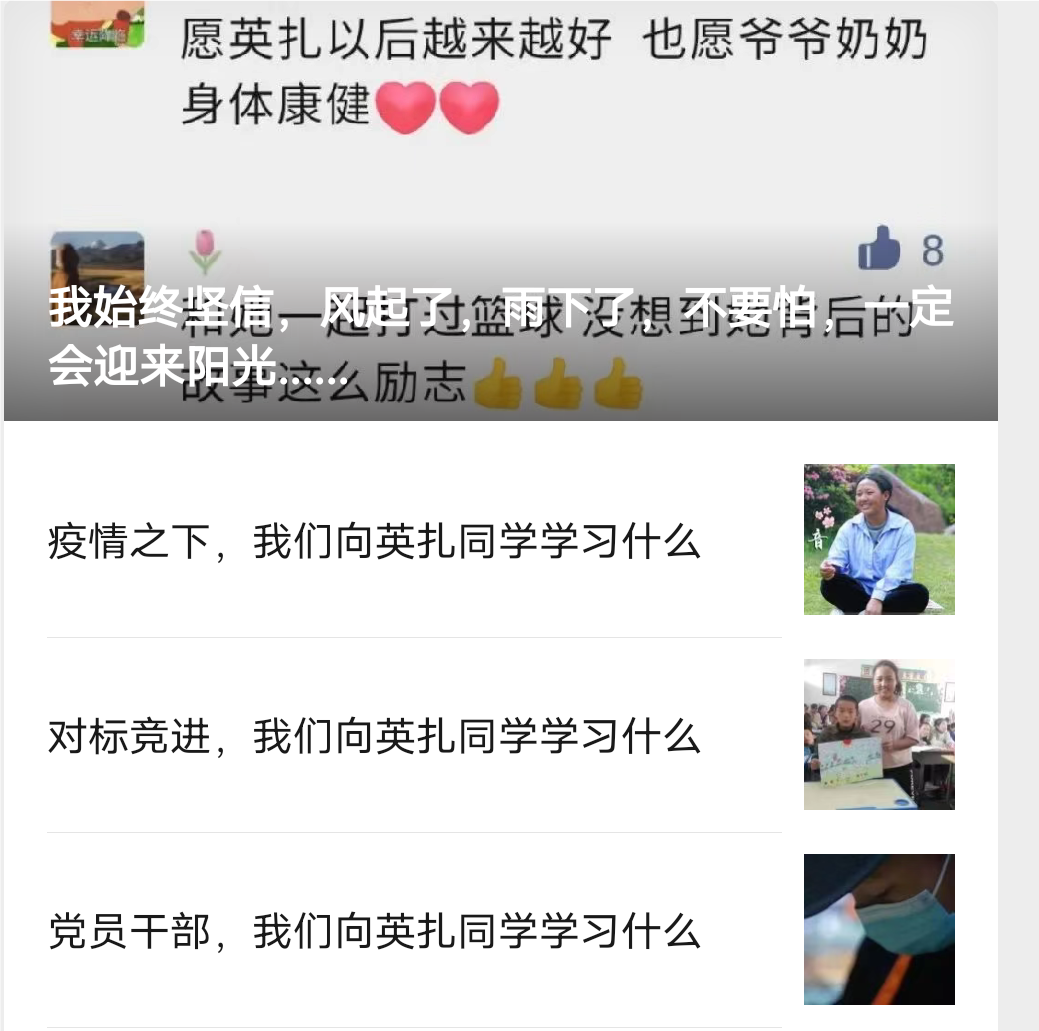Open article 党员干部，我们向英扎同学学习什么
The width and height of the screenshot is (1039, 1031).
374,932
